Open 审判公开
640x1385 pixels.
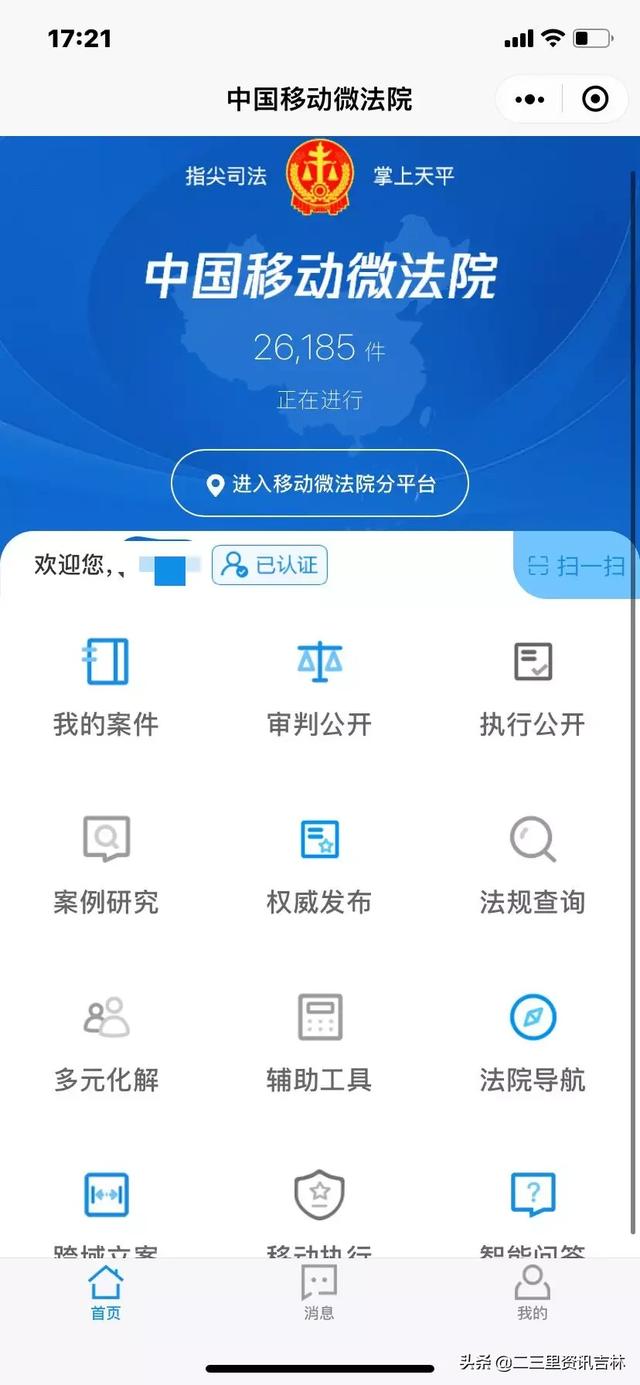coord(320,688)
